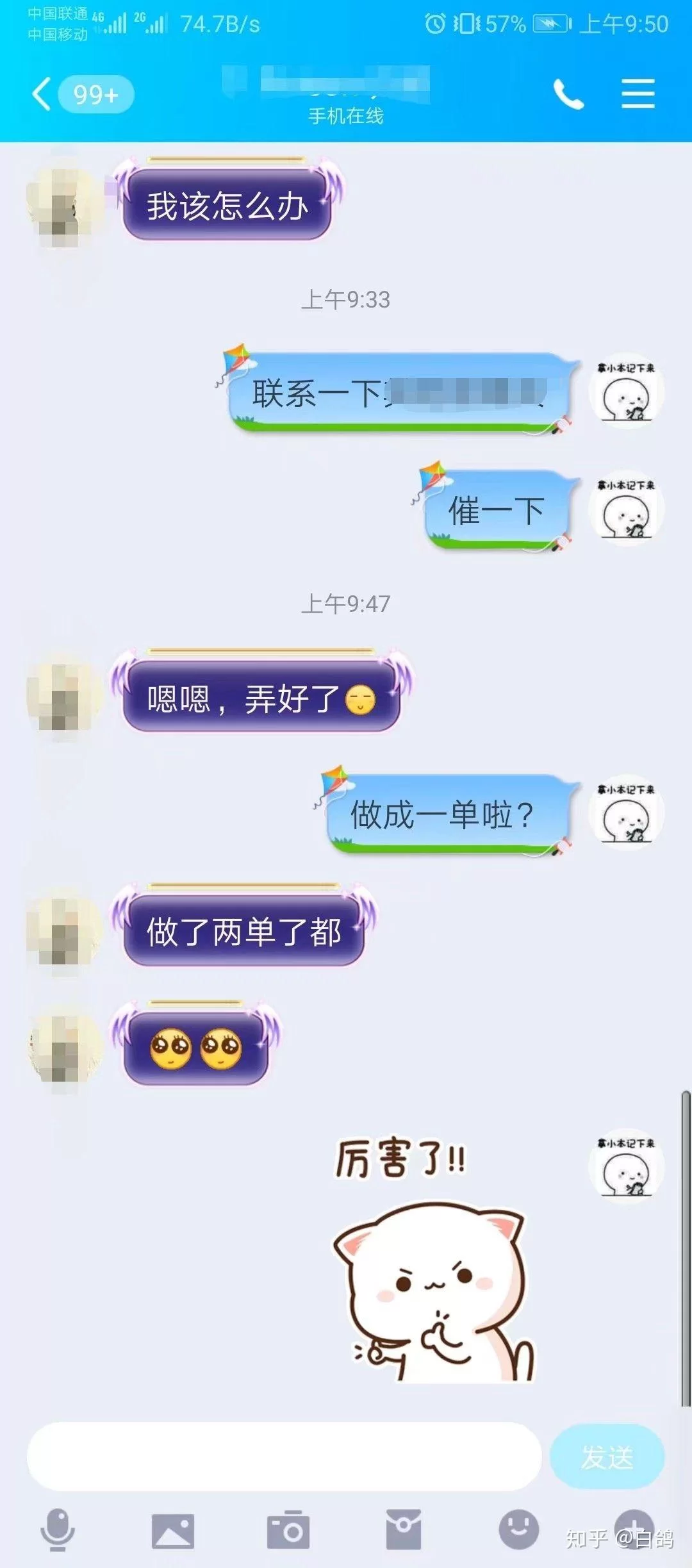Open the camera to take a photo
Viewport: 692px width, 1568px height.
tap(288, 1530)
